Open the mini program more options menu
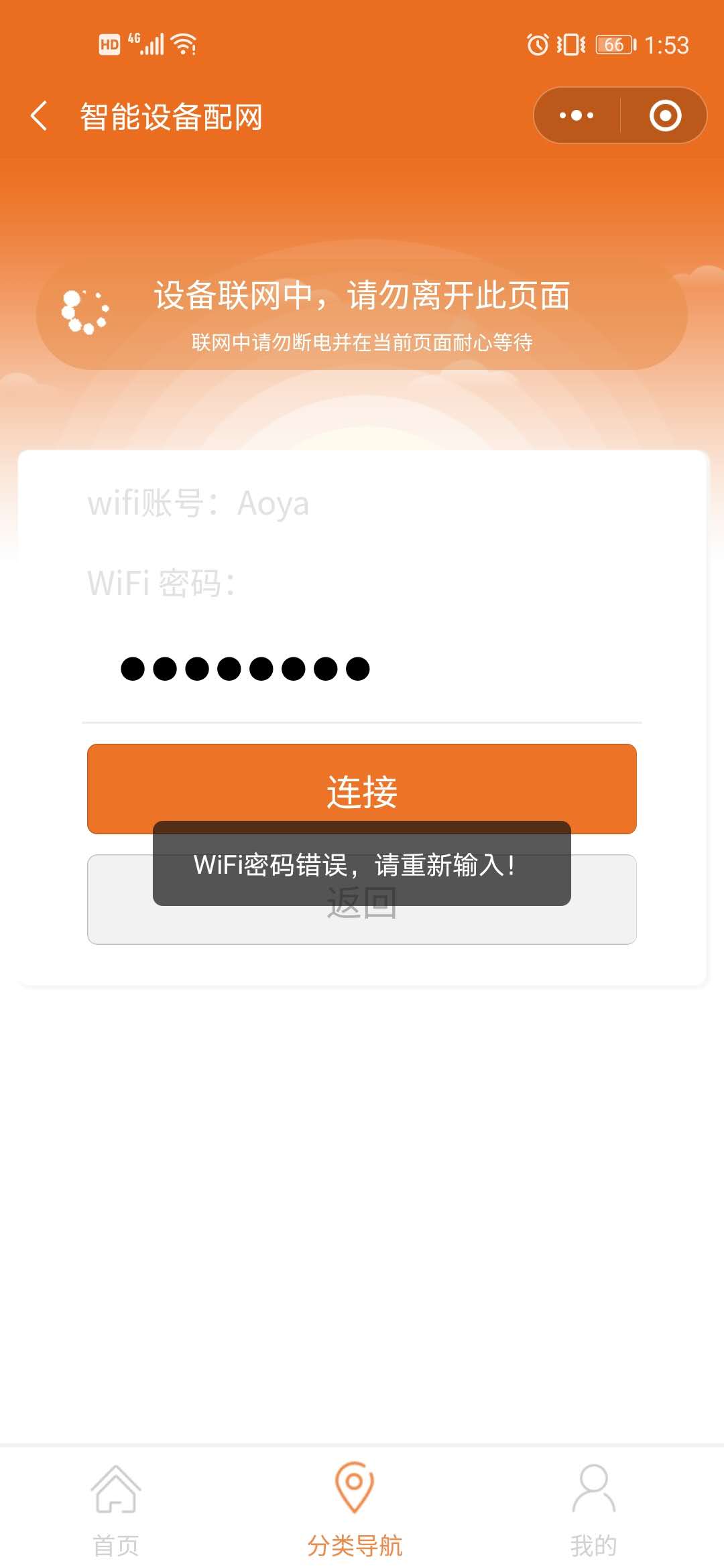The image size is (724, 1568). click(x=577, y=115)
